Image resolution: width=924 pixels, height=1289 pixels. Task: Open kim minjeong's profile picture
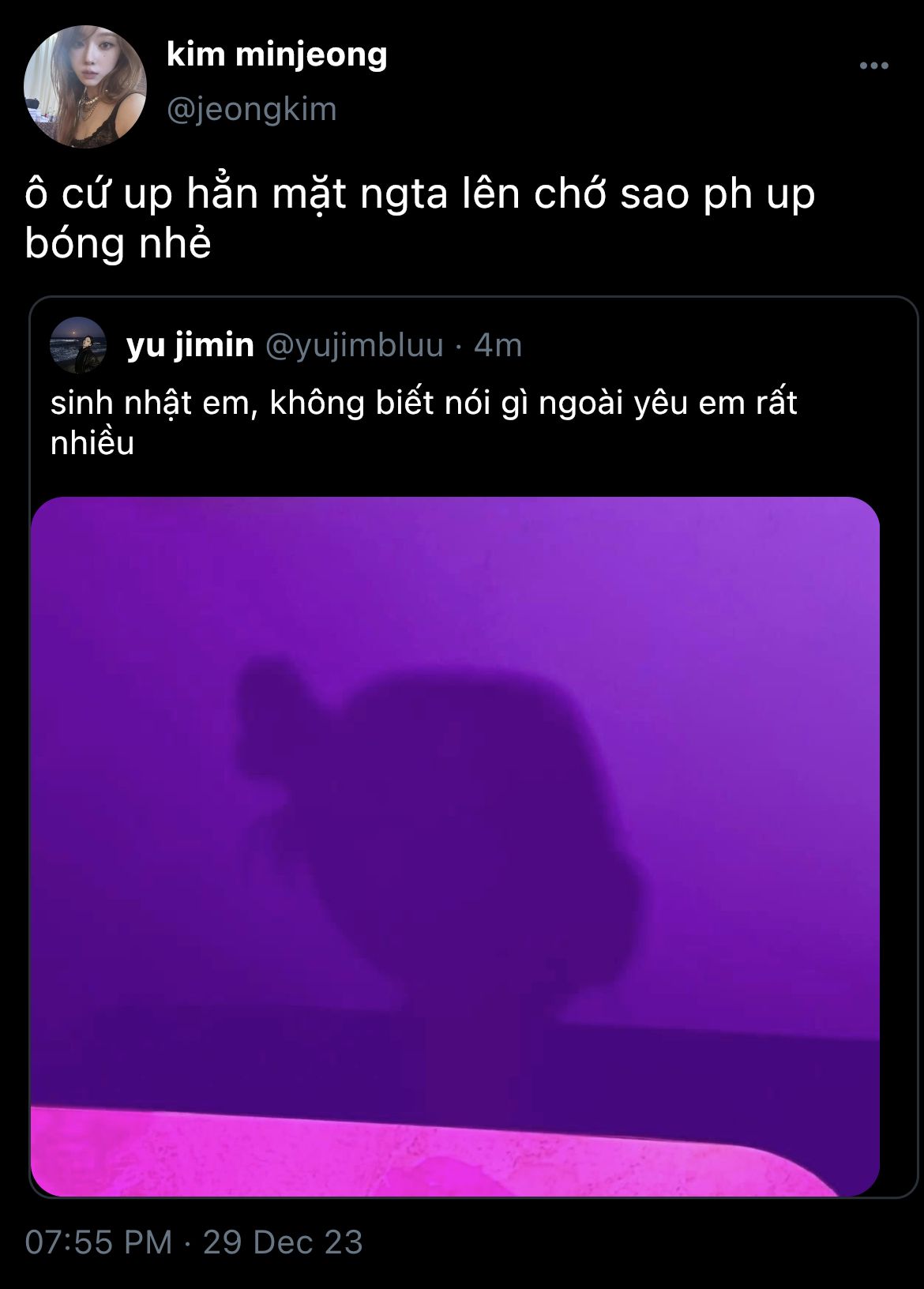85,87
